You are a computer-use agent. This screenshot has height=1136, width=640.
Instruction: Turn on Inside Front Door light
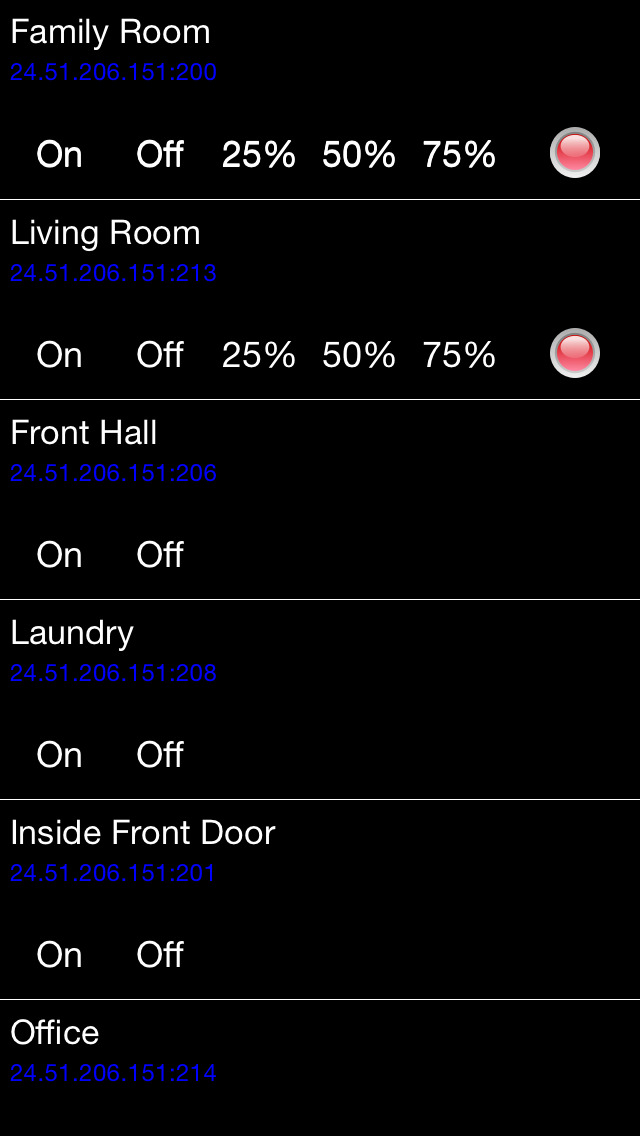(x=59, y=955)
